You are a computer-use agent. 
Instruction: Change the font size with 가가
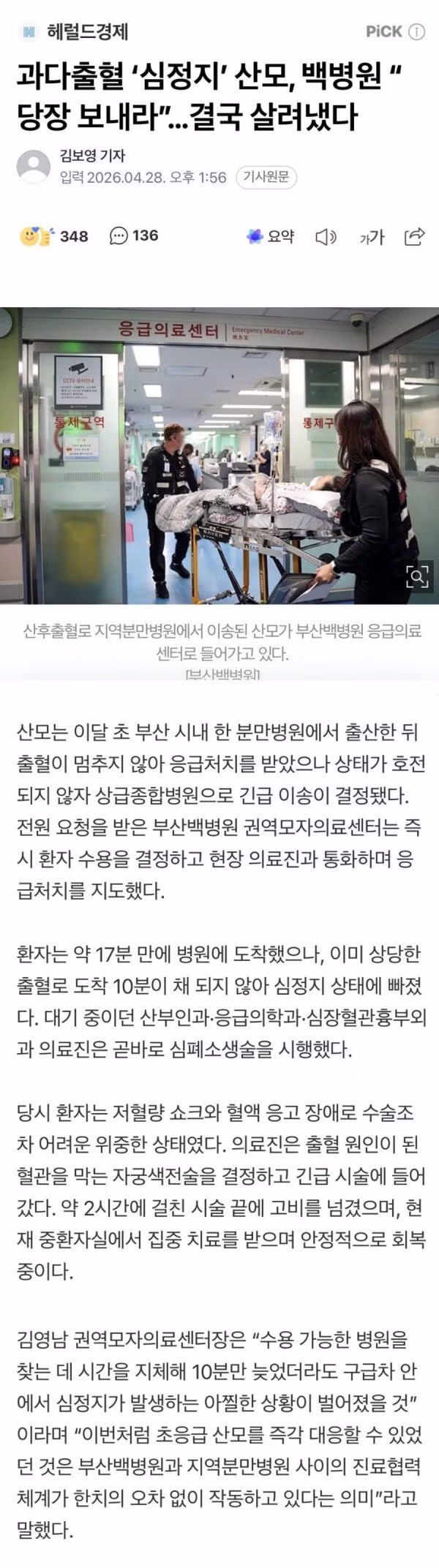(x=372, y=236)
